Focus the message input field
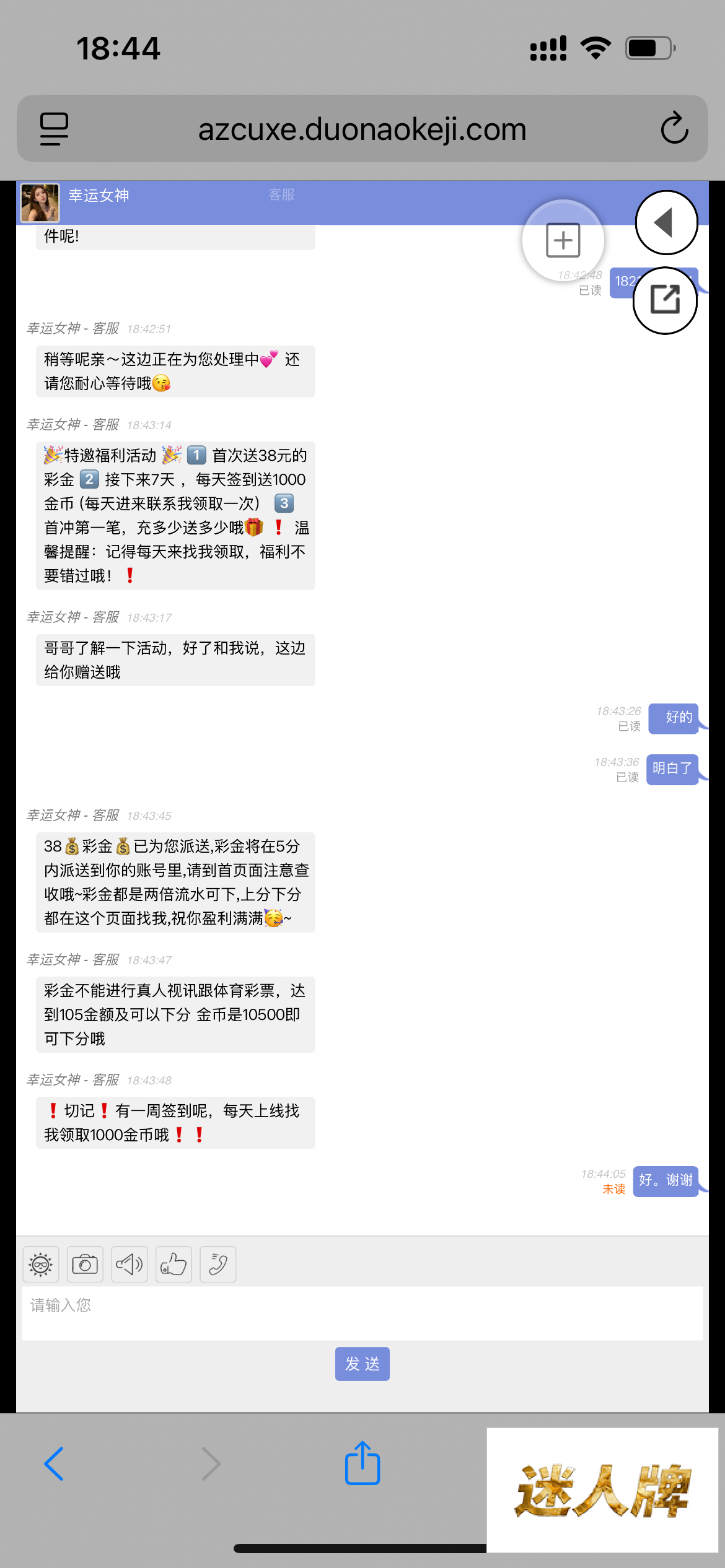The image size is (725, 1568). point(362,1313)
